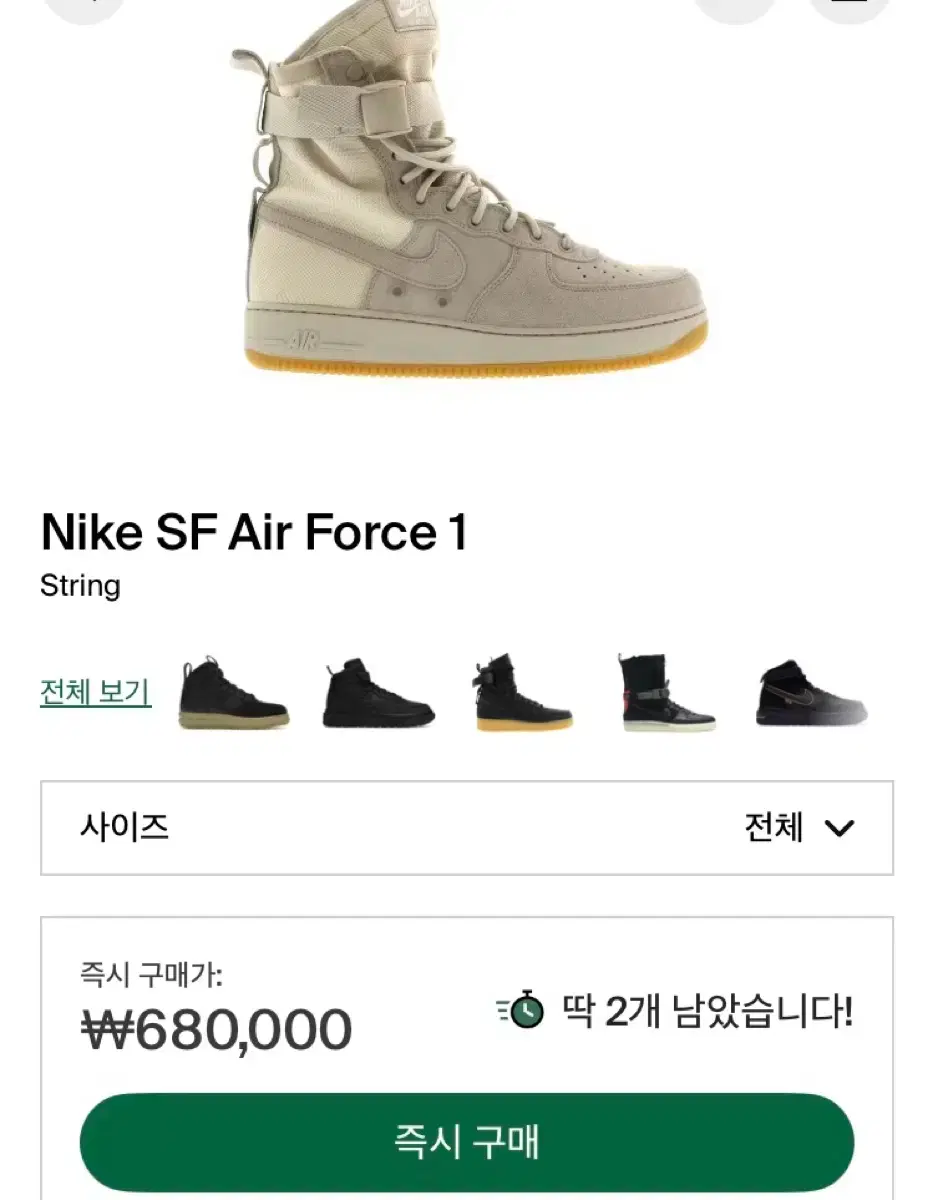The image size is (933, 1200).
Task: Open the 사이즈 size selection dropdown
Action: pyautogui.click(x=466, y=828)
